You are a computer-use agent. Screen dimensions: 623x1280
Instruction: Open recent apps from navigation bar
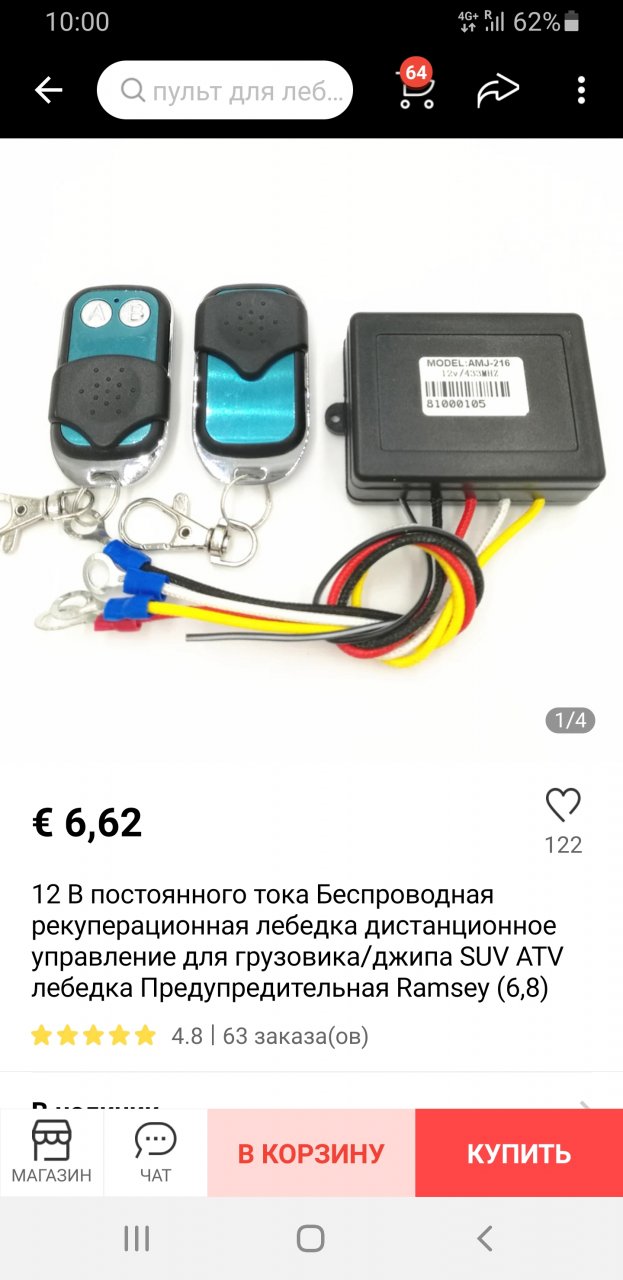pyautogui.click(x=137, y=1239)
